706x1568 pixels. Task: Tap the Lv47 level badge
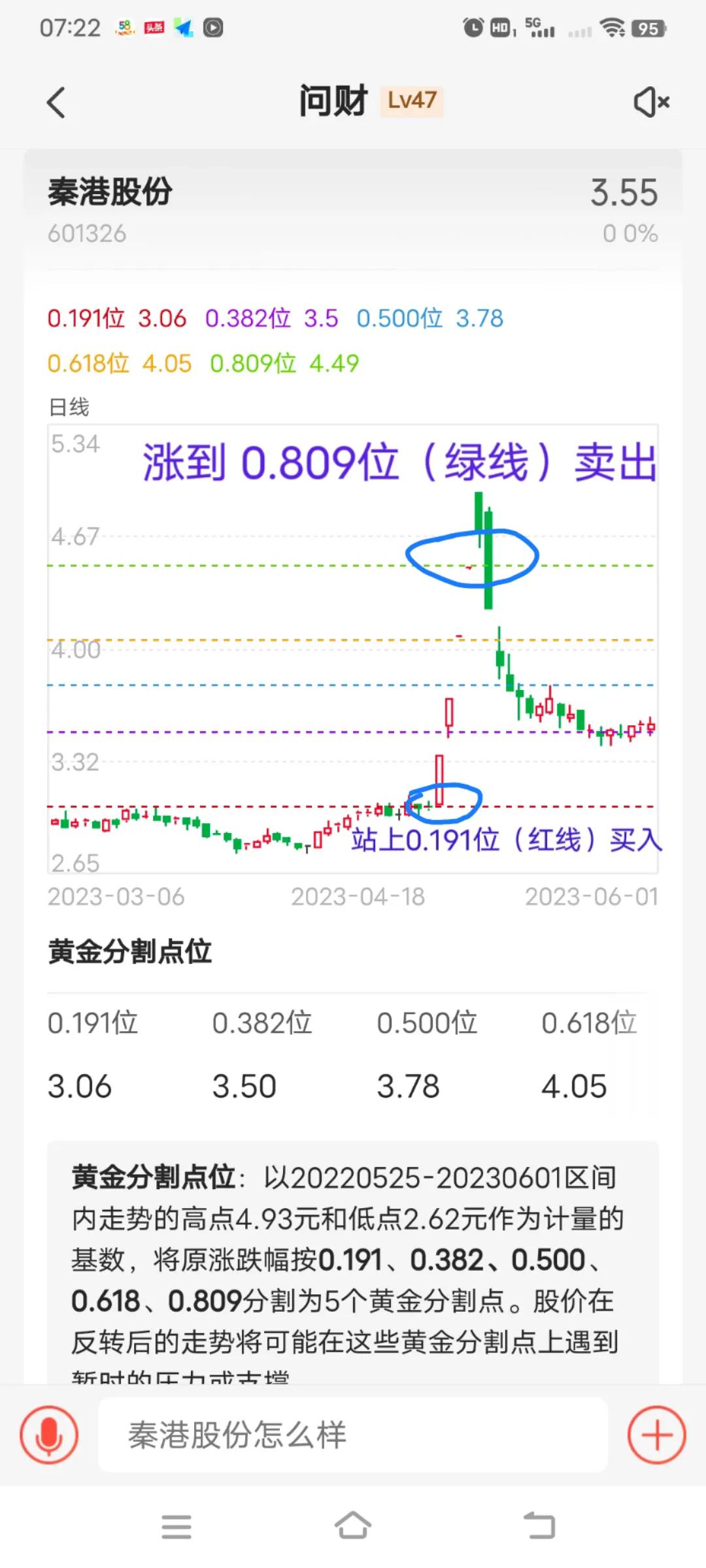click(x=412, y=100)
